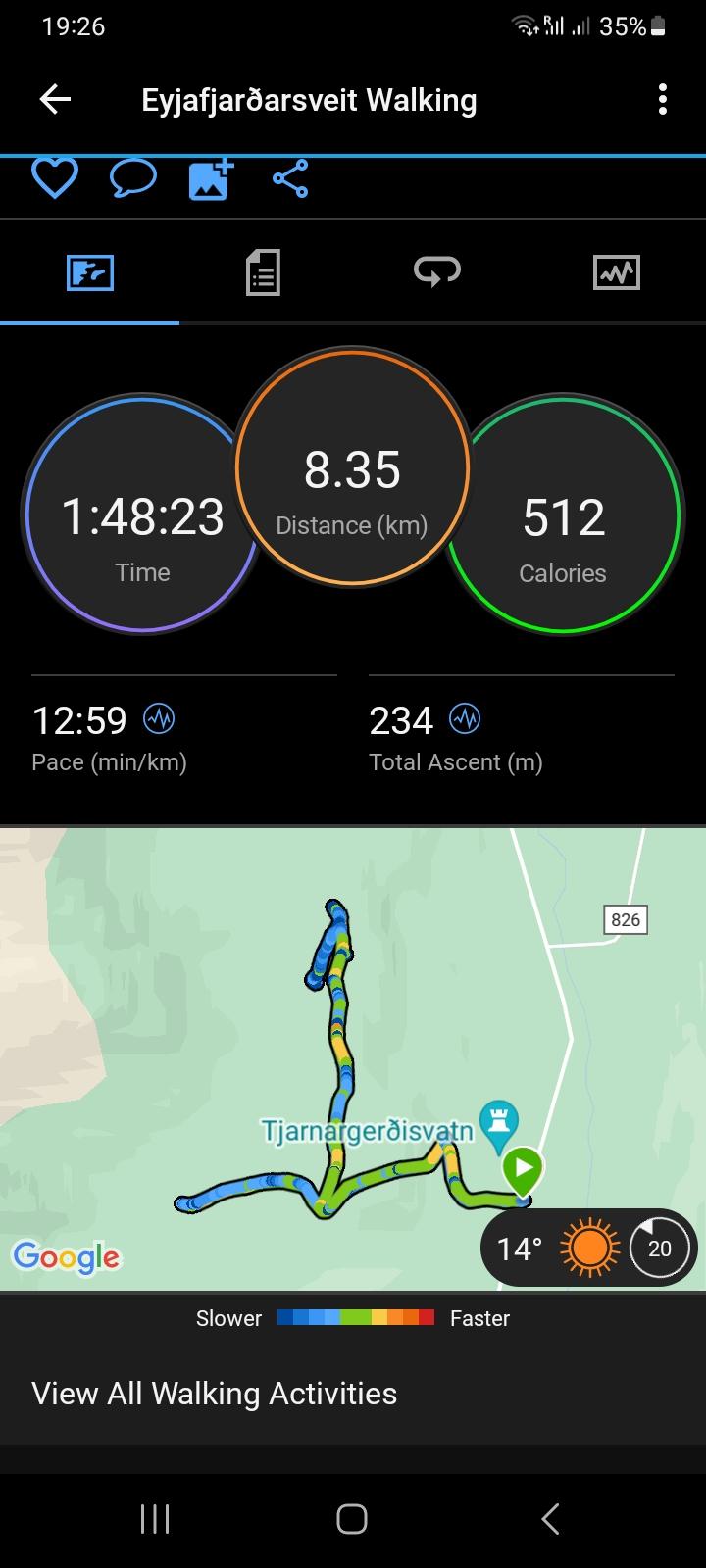Switch to the laps tab
The height and width of the screenshot is (1568, 706).
click(x=437, y=271)
